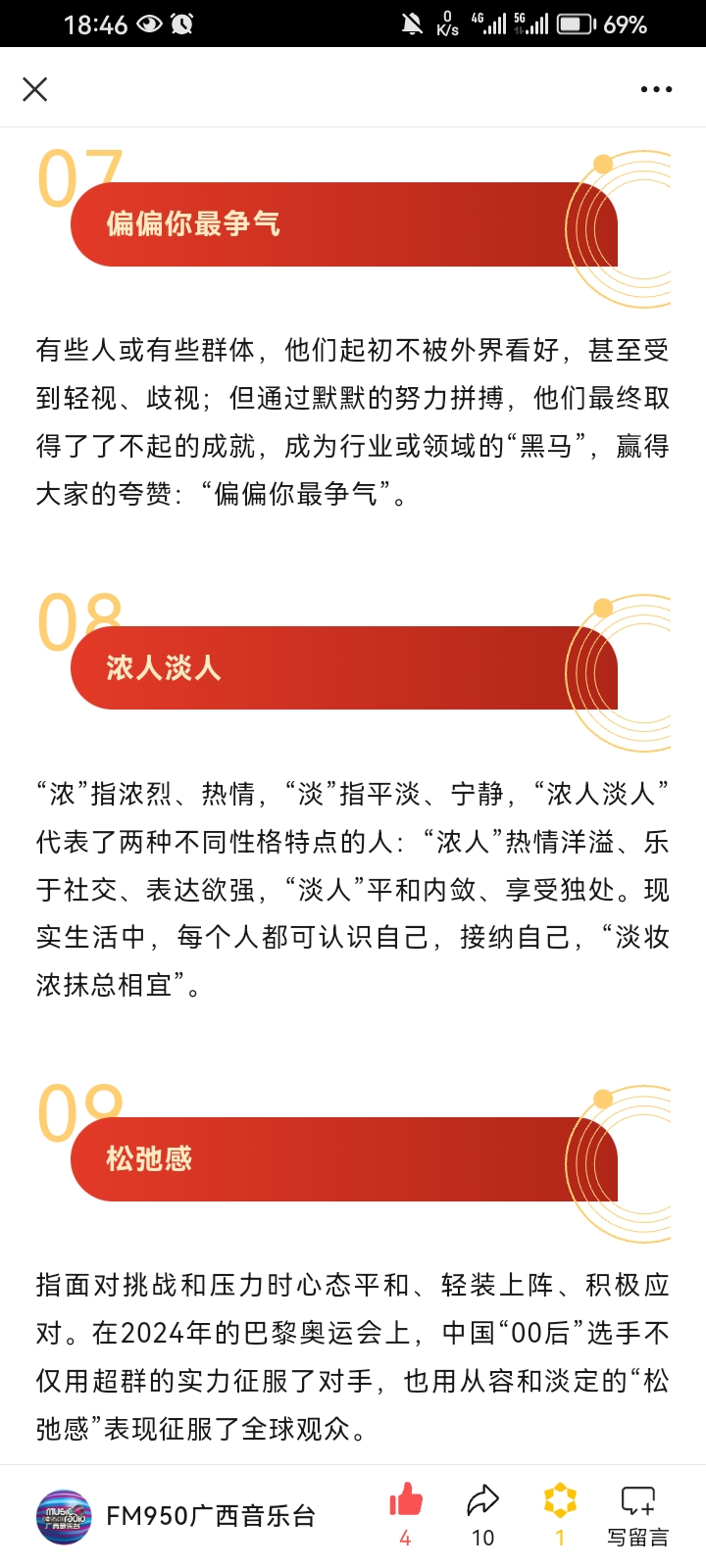
Task: Tap the red thumbs-up like icon
Action: click(405, 1499)
